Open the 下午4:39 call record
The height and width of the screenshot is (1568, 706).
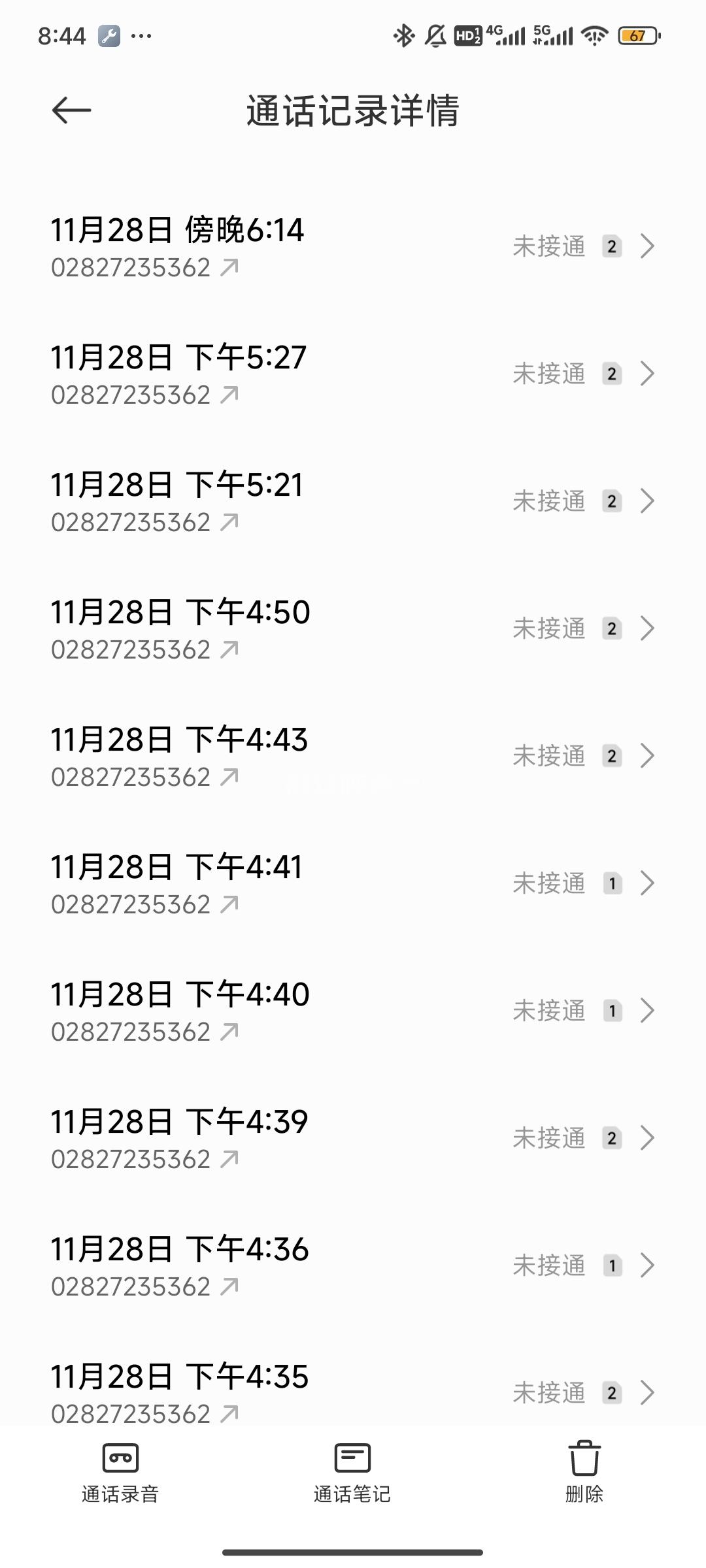pyautogui.click(x=353, y=1139)
